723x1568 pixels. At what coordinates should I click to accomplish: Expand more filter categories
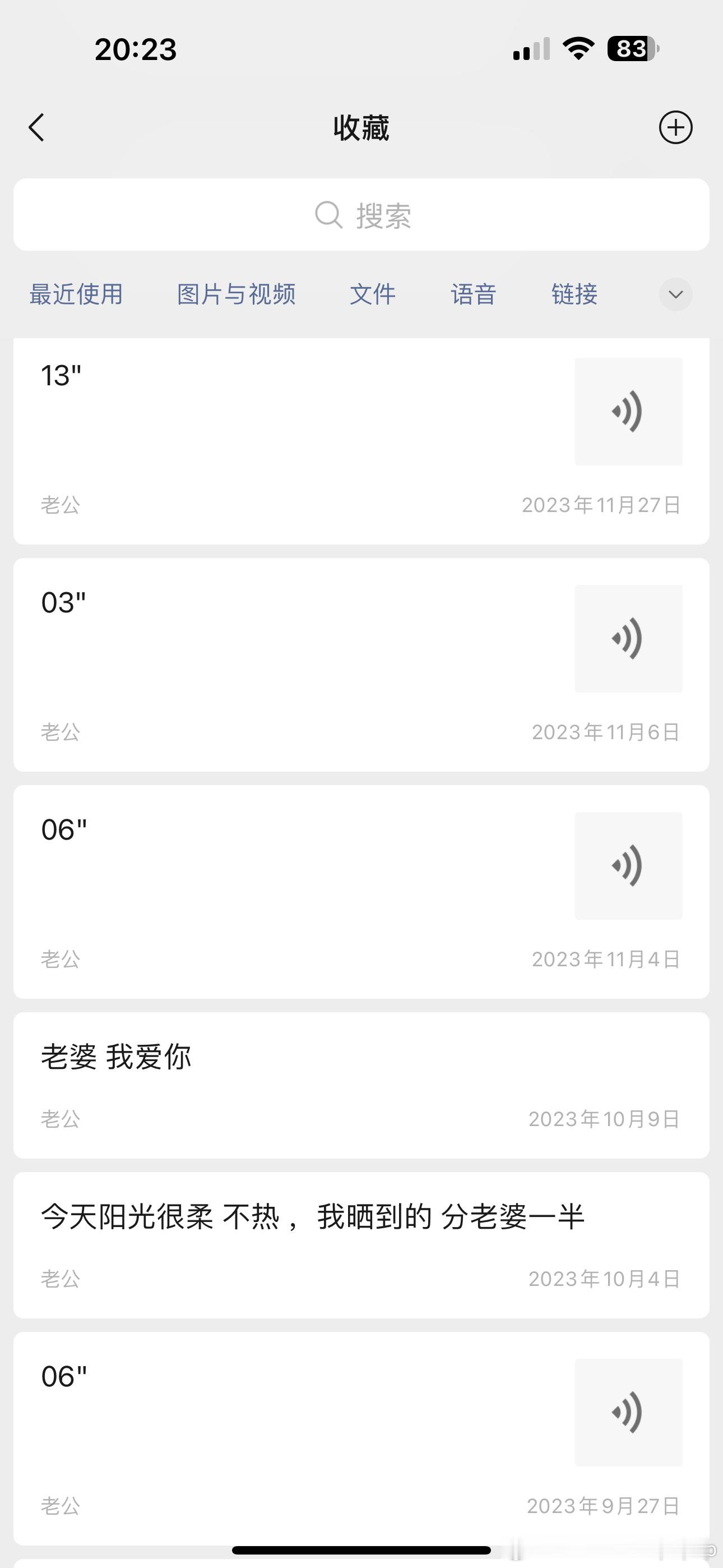[x=675, y=294]
